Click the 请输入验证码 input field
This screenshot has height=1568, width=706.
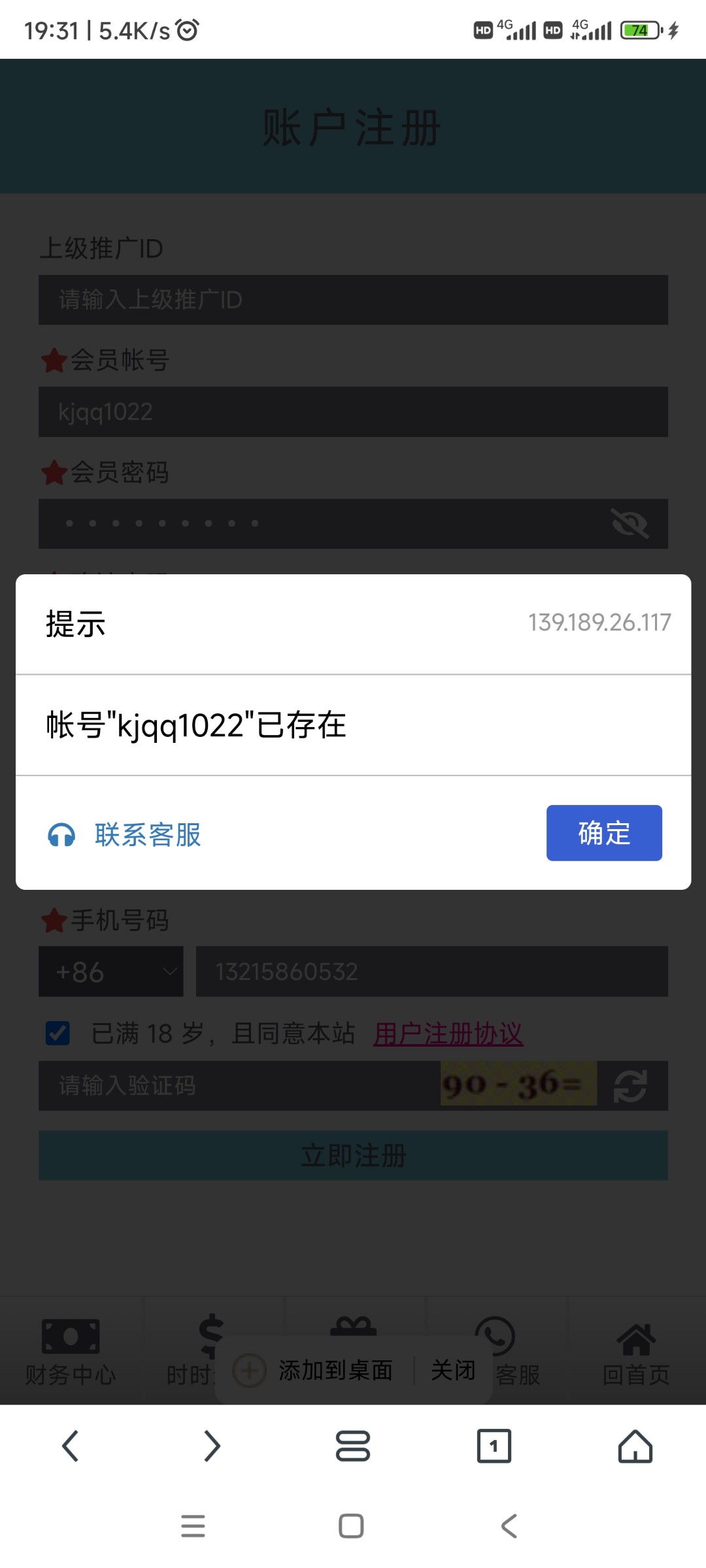196,1085
